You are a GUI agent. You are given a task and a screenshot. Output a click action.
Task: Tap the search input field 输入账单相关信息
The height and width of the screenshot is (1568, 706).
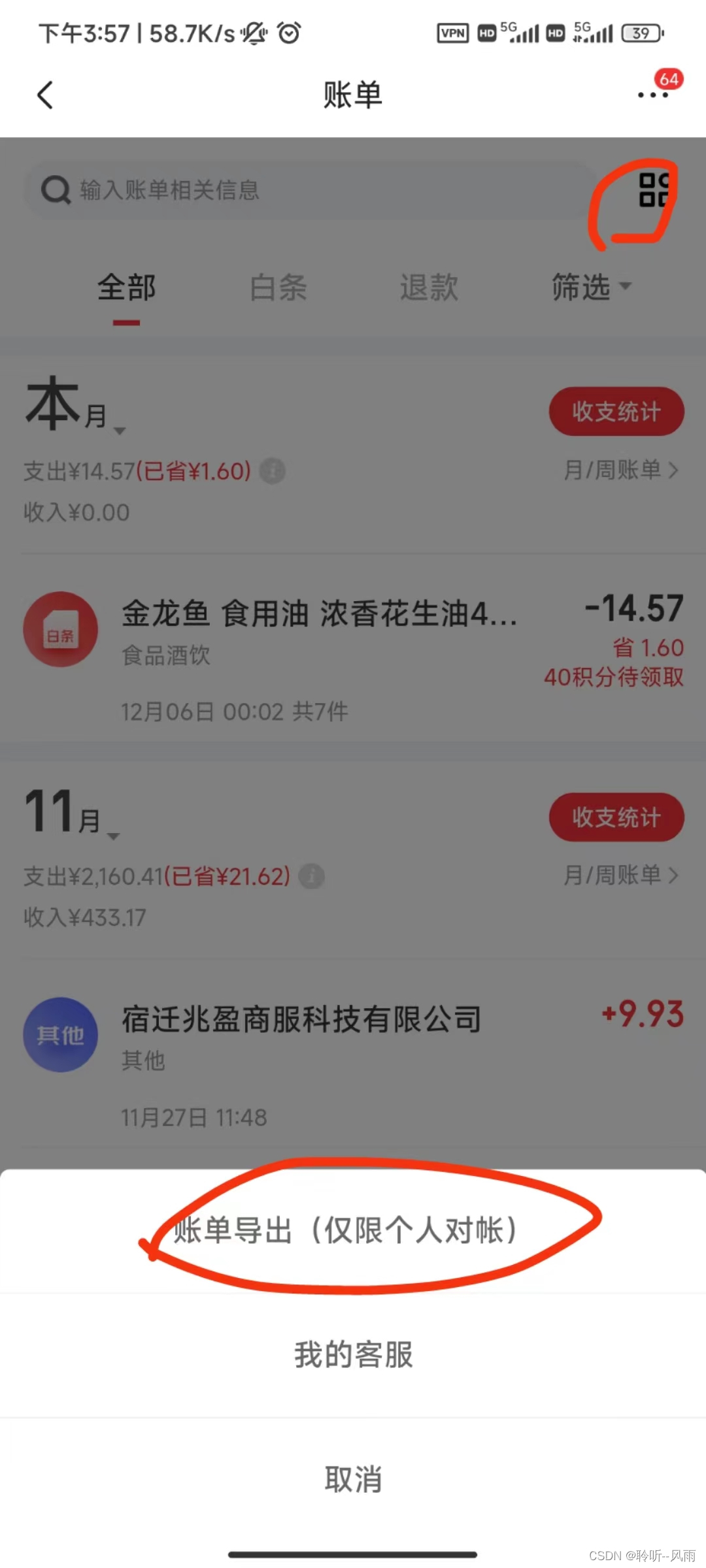[x=261, y=191]
